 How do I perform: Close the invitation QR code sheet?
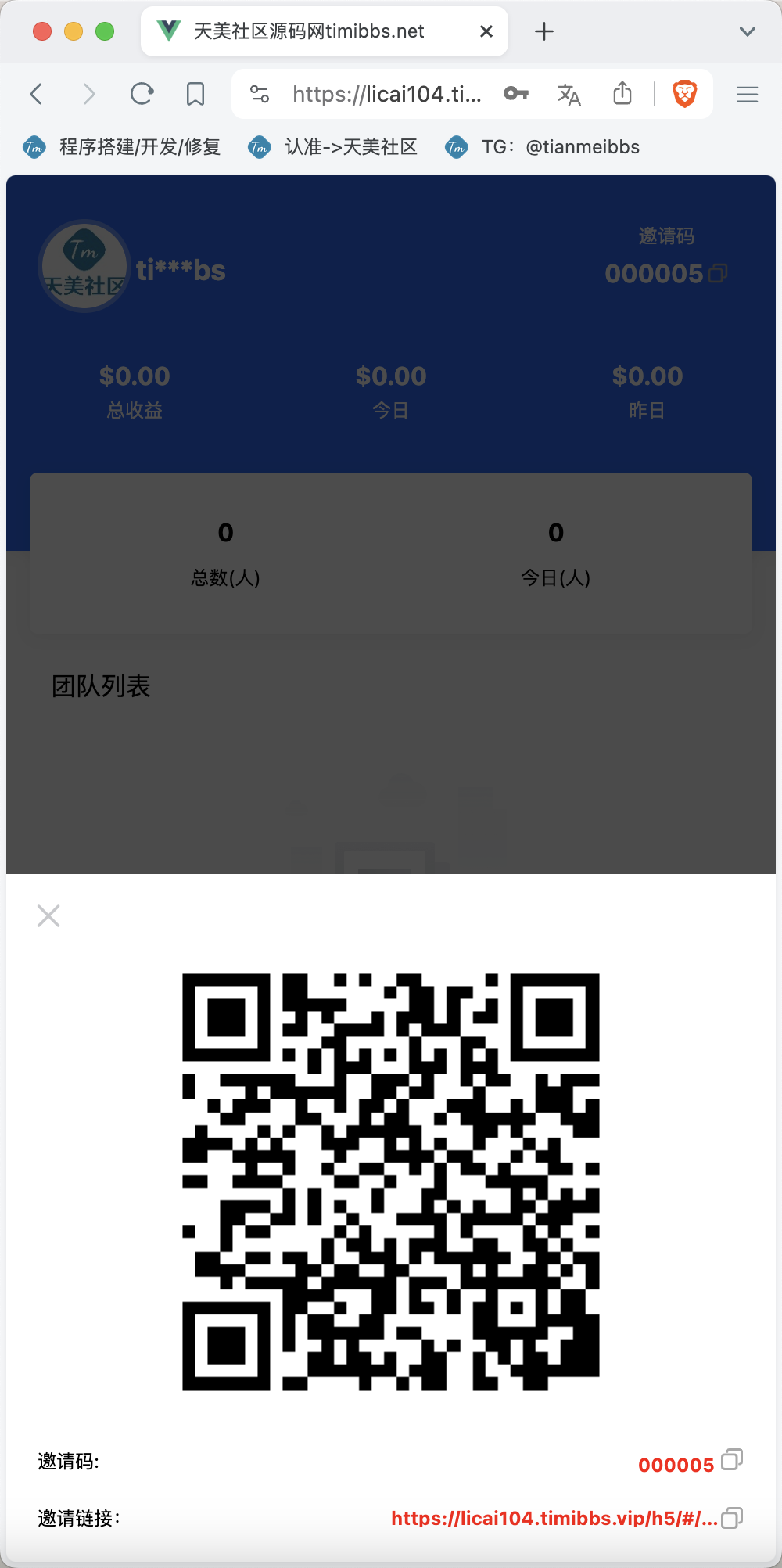coord(48,915)
